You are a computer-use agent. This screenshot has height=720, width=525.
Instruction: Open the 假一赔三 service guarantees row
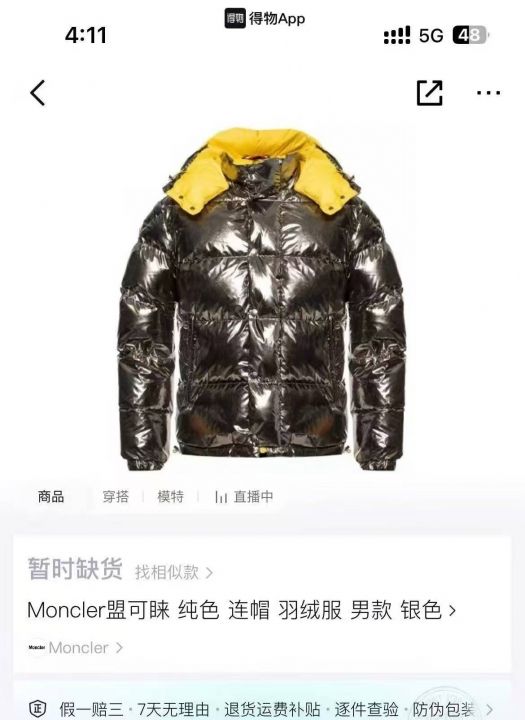pyautogui.click(x=262, y=709)
